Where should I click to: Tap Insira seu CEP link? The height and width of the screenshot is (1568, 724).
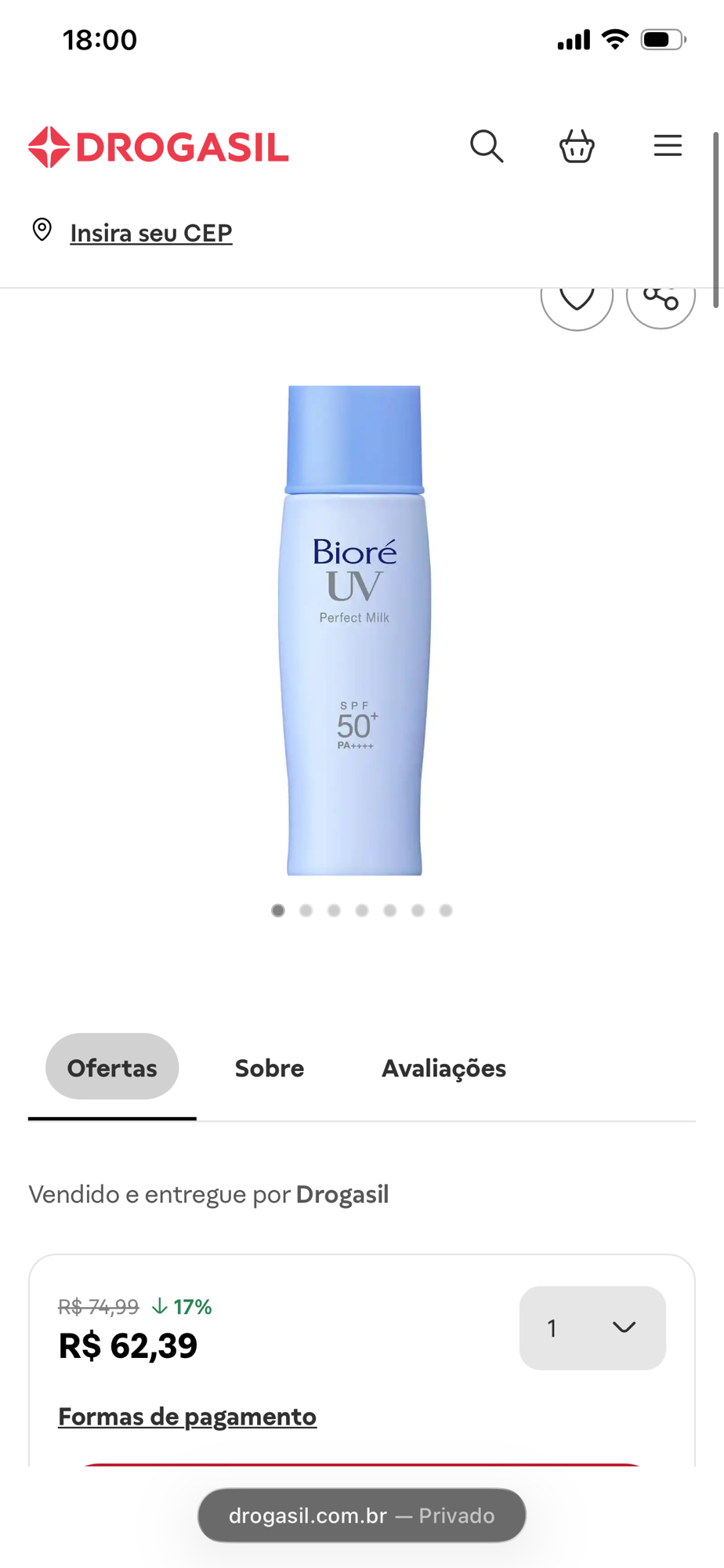tap(150, 233)
